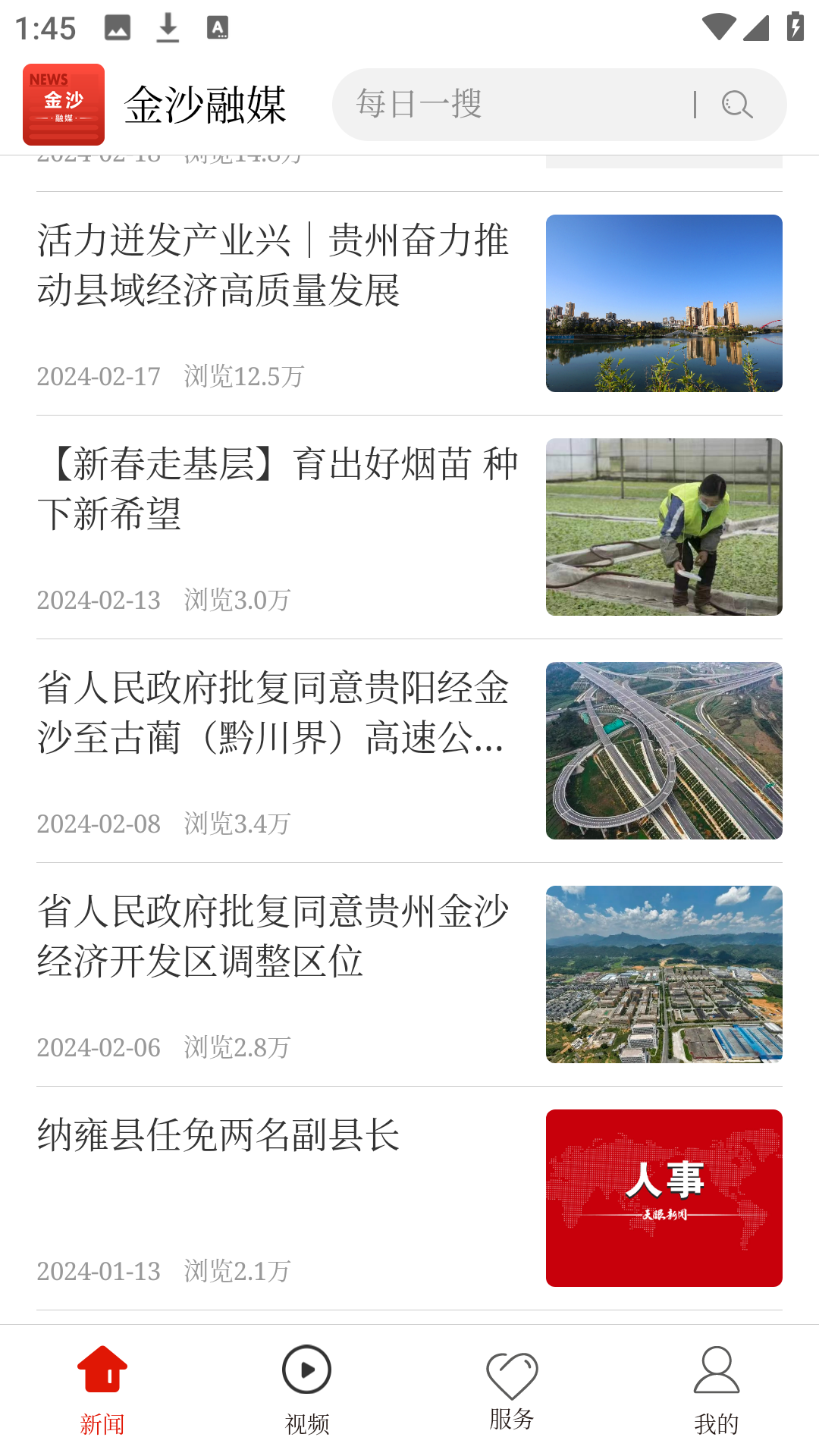
Task: Tap the download icon in status bar
Action: tap(167, 28)
